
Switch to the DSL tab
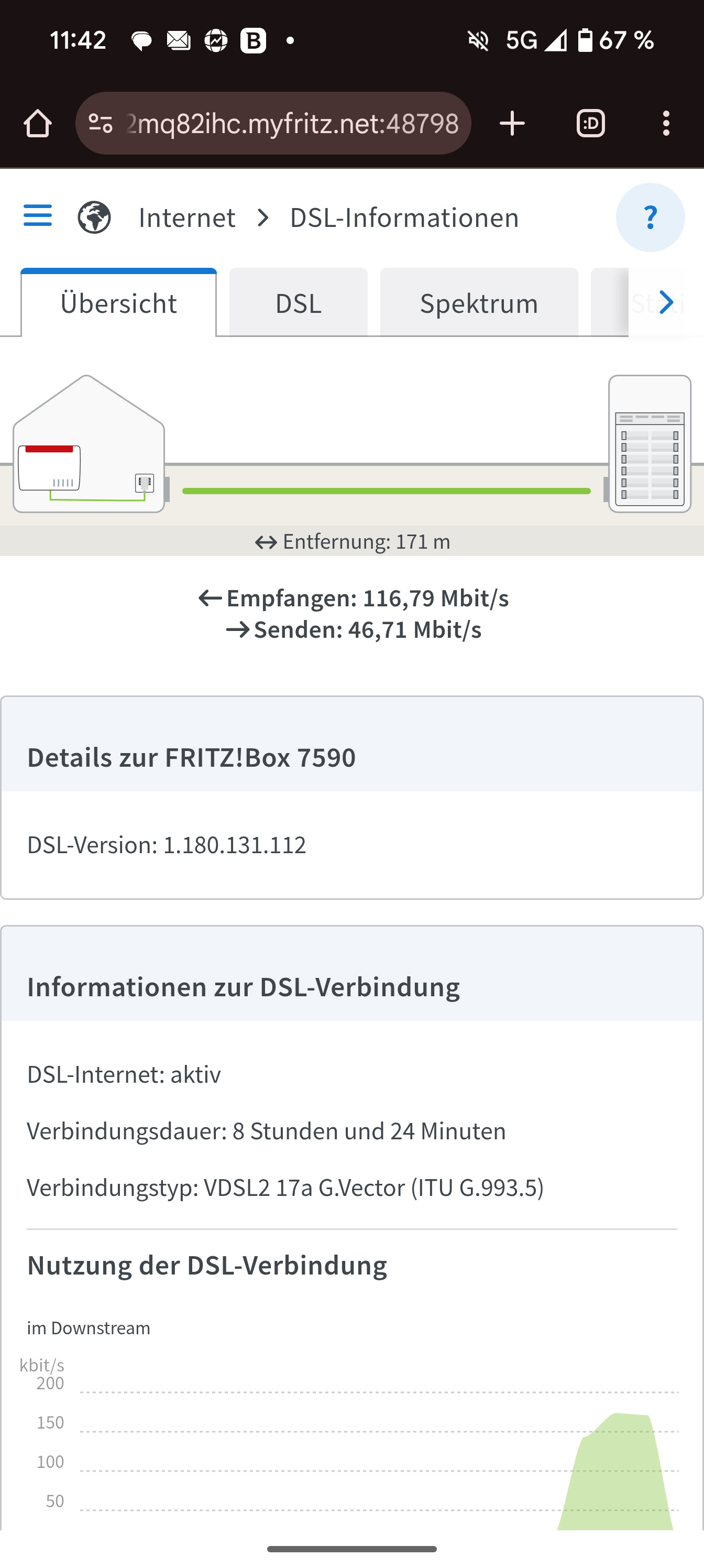[298, 302]
